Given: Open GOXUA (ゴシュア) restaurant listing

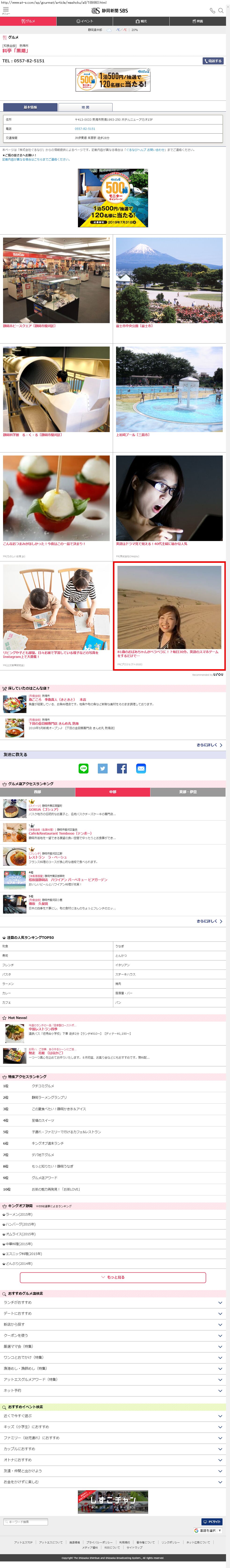Looking at the screenshot, I should click(x=43, y=809).
